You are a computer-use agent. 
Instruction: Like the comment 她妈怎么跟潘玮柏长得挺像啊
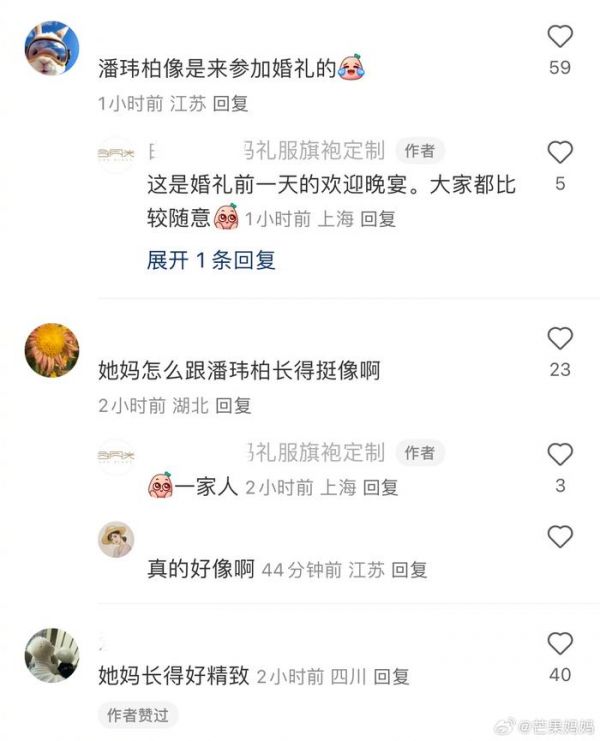pyautogui.click(x=560, y=339)
